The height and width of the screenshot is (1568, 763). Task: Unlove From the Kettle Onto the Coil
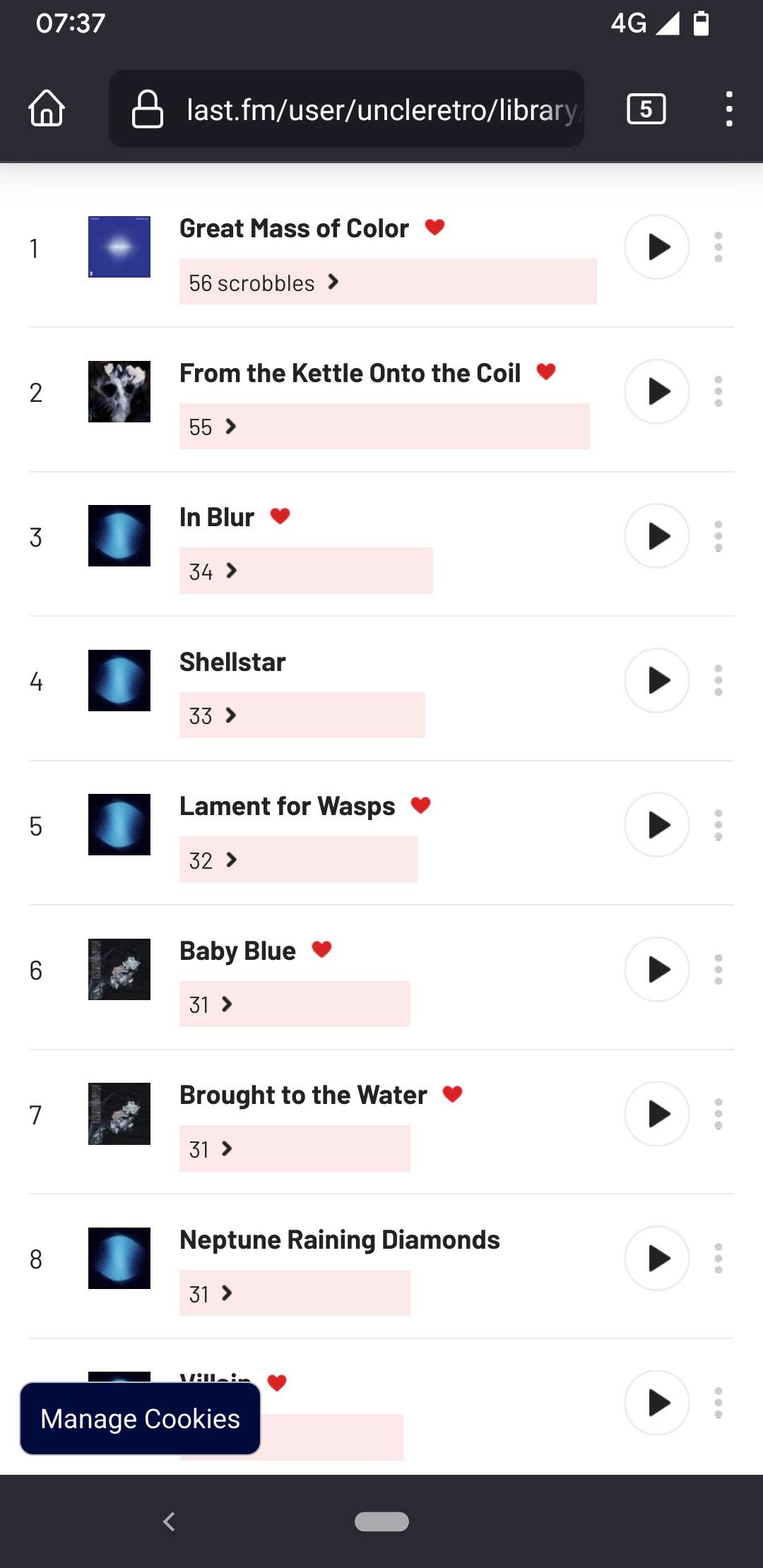pyautogui.click(x=546, y=372)
